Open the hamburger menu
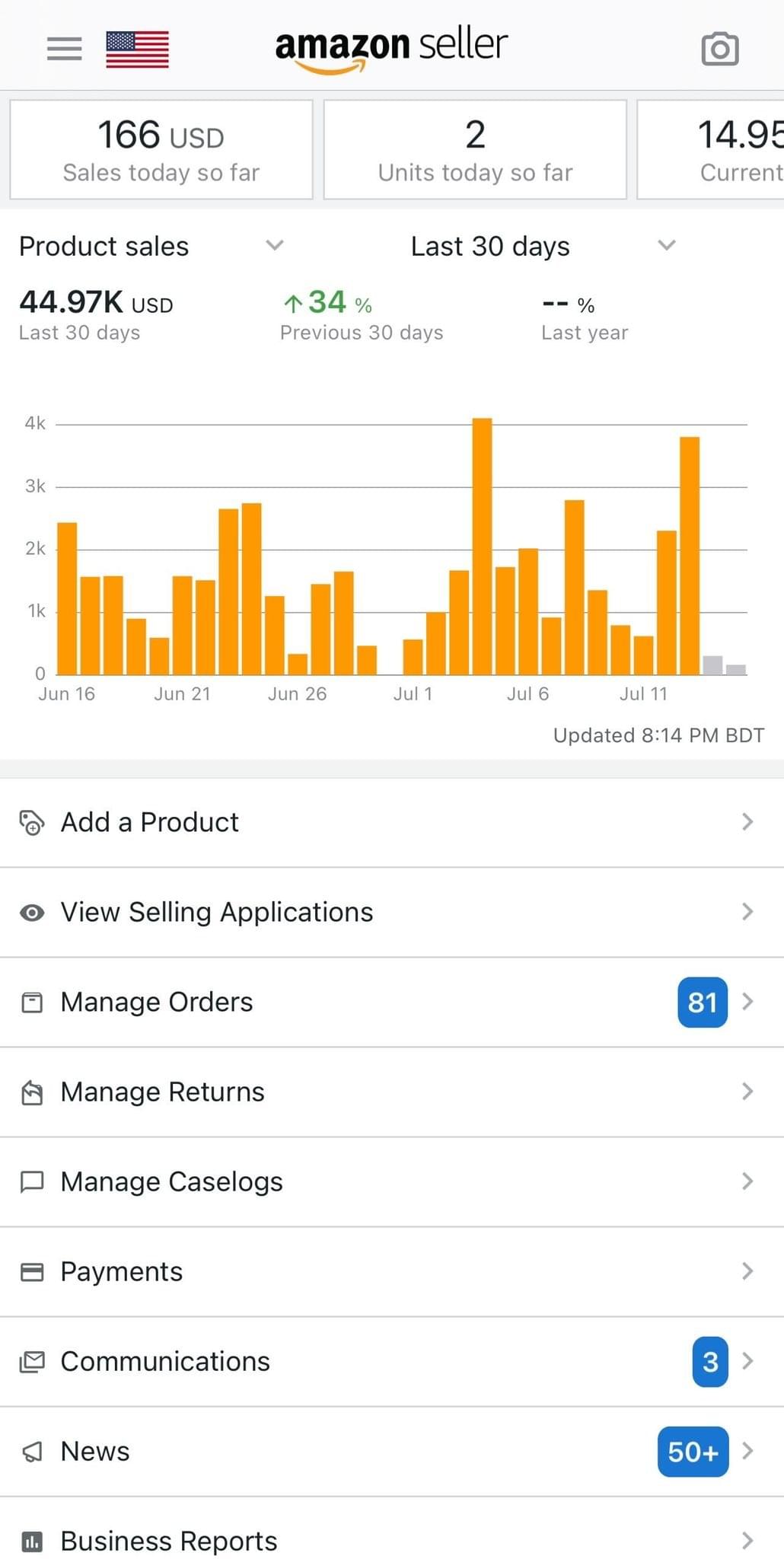Screen dimensions: 784x1559 tap(65, 49)
